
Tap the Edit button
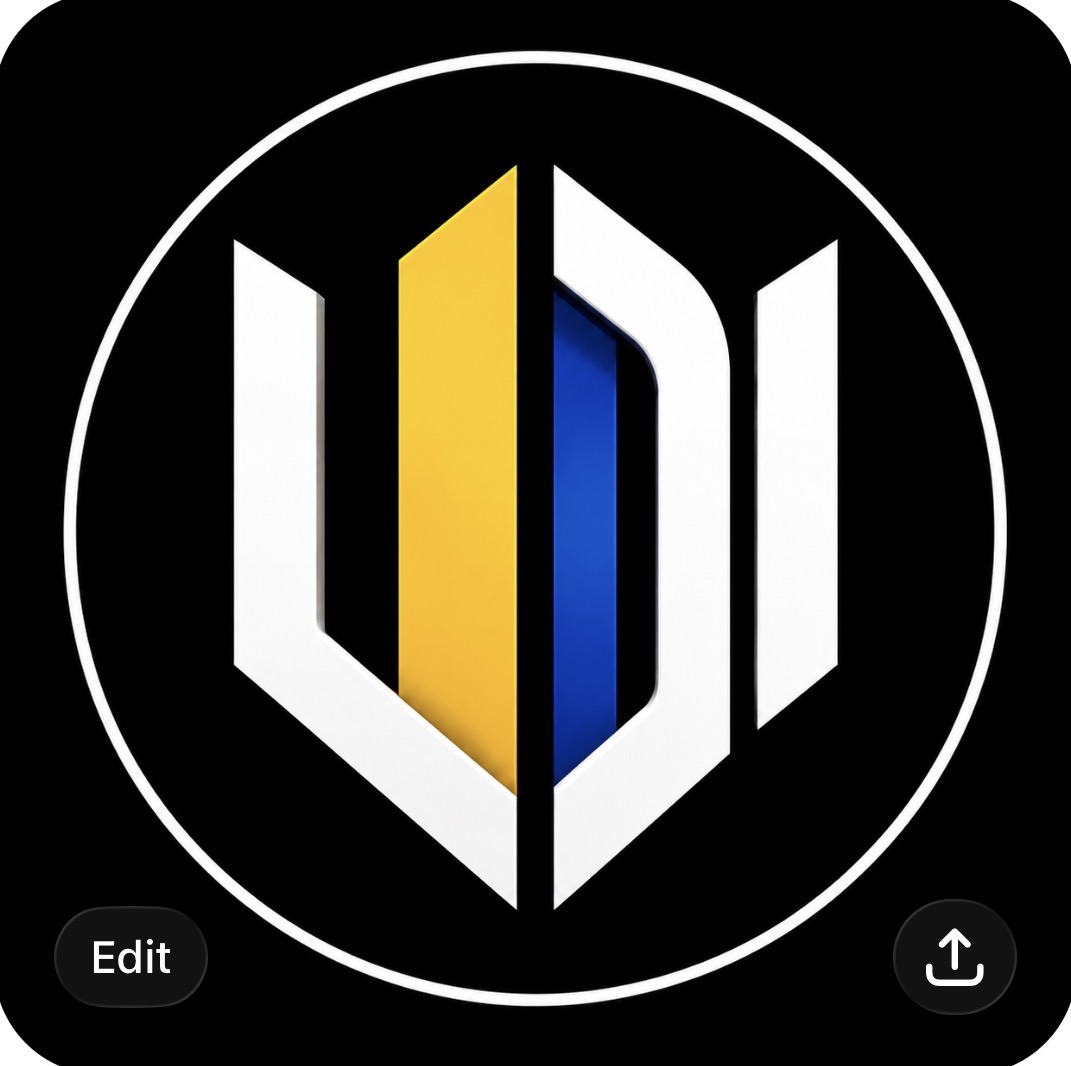(x=130, y=957)
